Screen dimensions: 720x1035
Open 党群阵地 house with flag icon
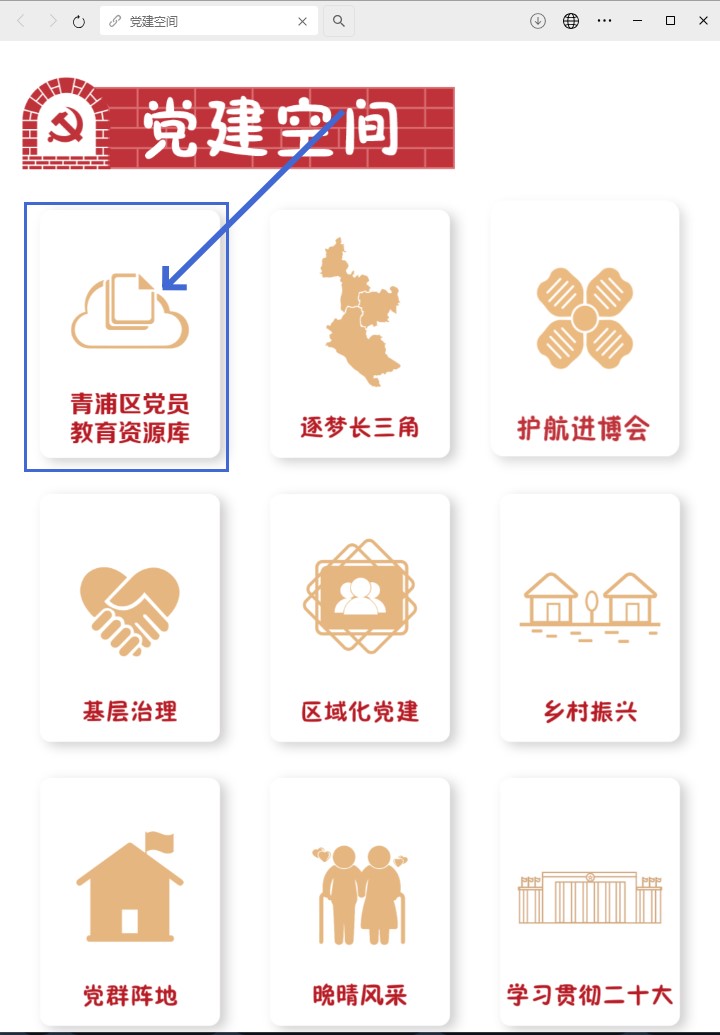click(x=128, y=885)
